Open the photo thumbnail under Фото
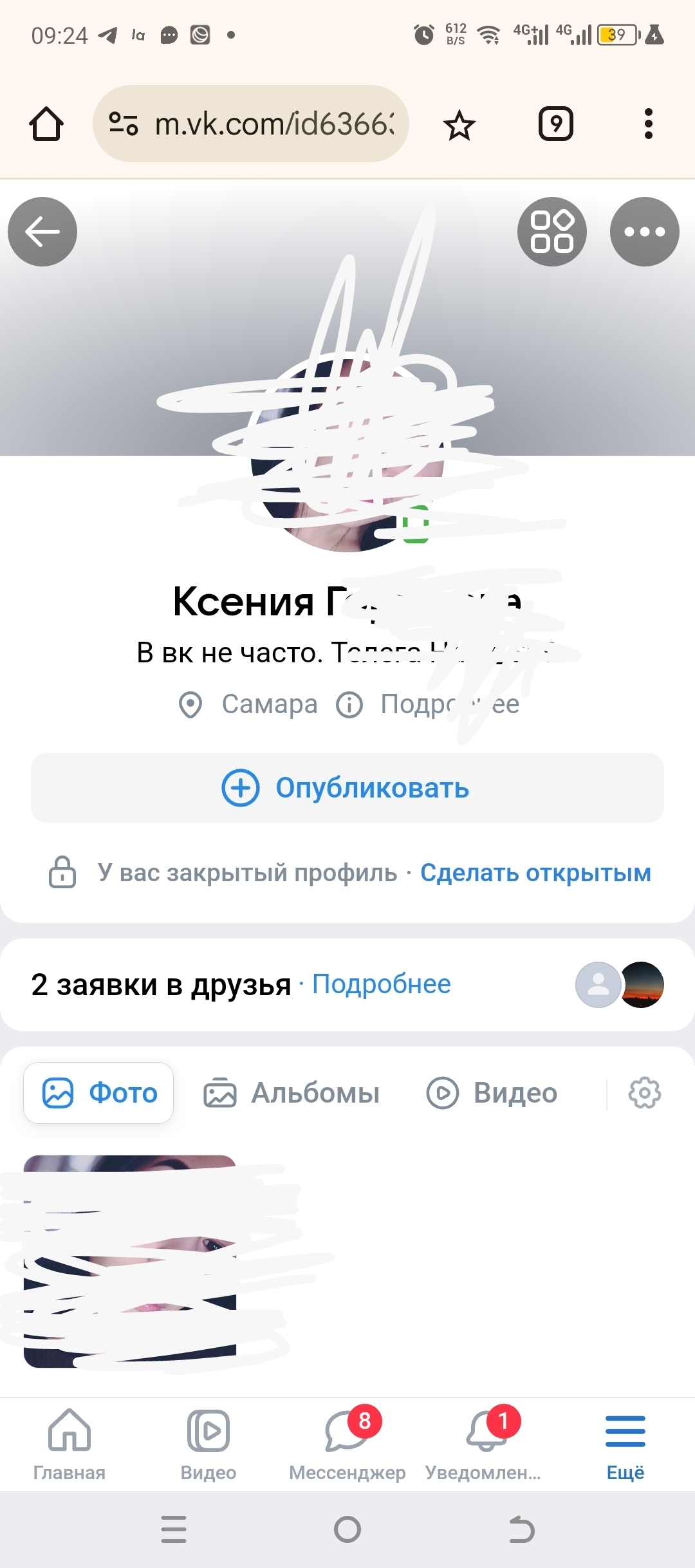The image size is (695, 1568). pos(130,1261)
